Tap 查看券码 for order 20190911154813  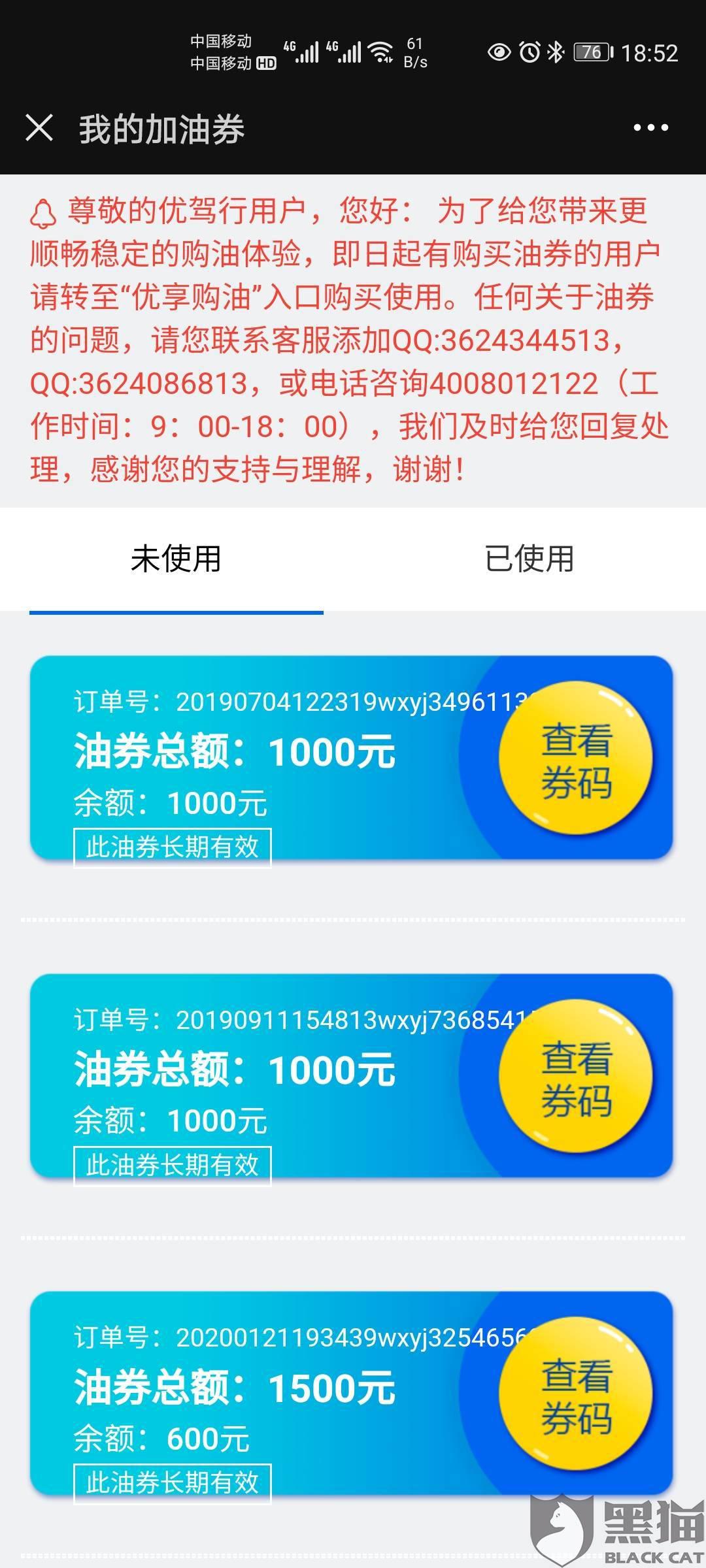pos(576,1076)
